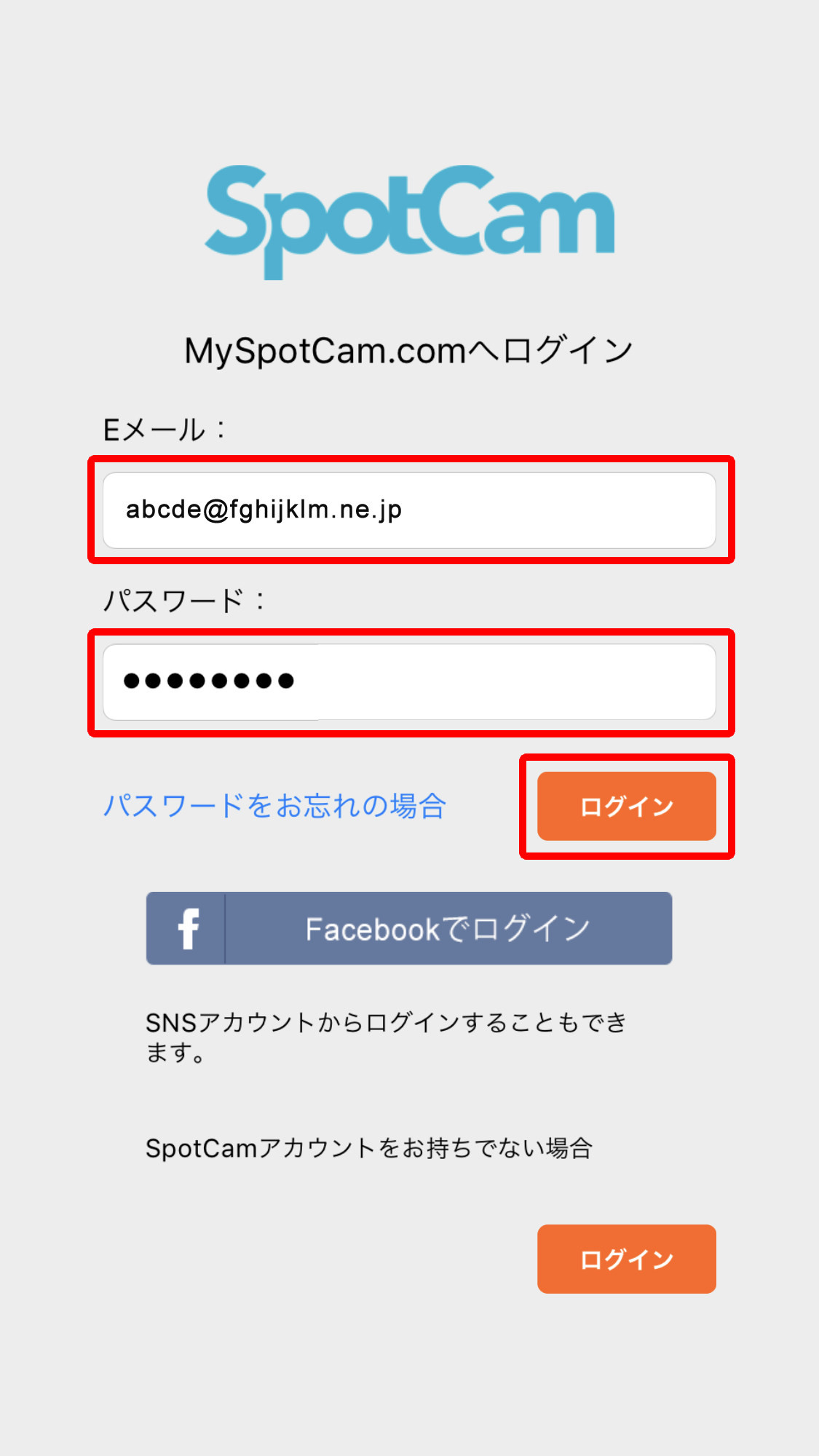Tap the ログイン button under SpotCamアカウントをお持ちでない場合
The width and height of the screenshot is (819, 1456).
coord(627,1259)
